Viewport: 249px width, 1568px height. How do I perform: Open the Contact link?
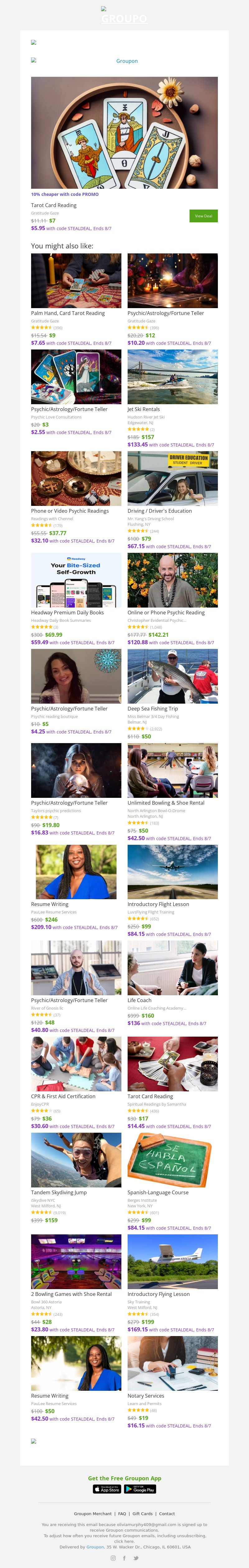coord(167,1514)
